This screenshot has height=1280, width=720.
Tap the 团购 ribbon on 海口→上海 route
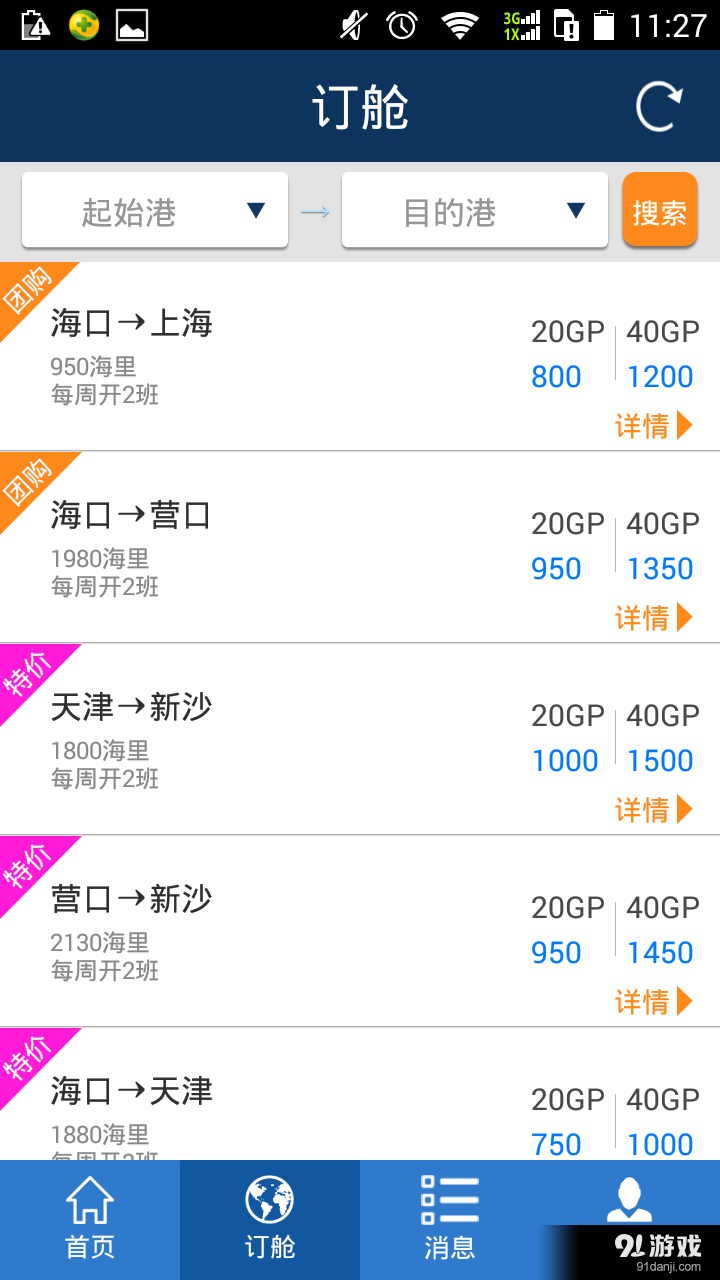pos(30,292)
